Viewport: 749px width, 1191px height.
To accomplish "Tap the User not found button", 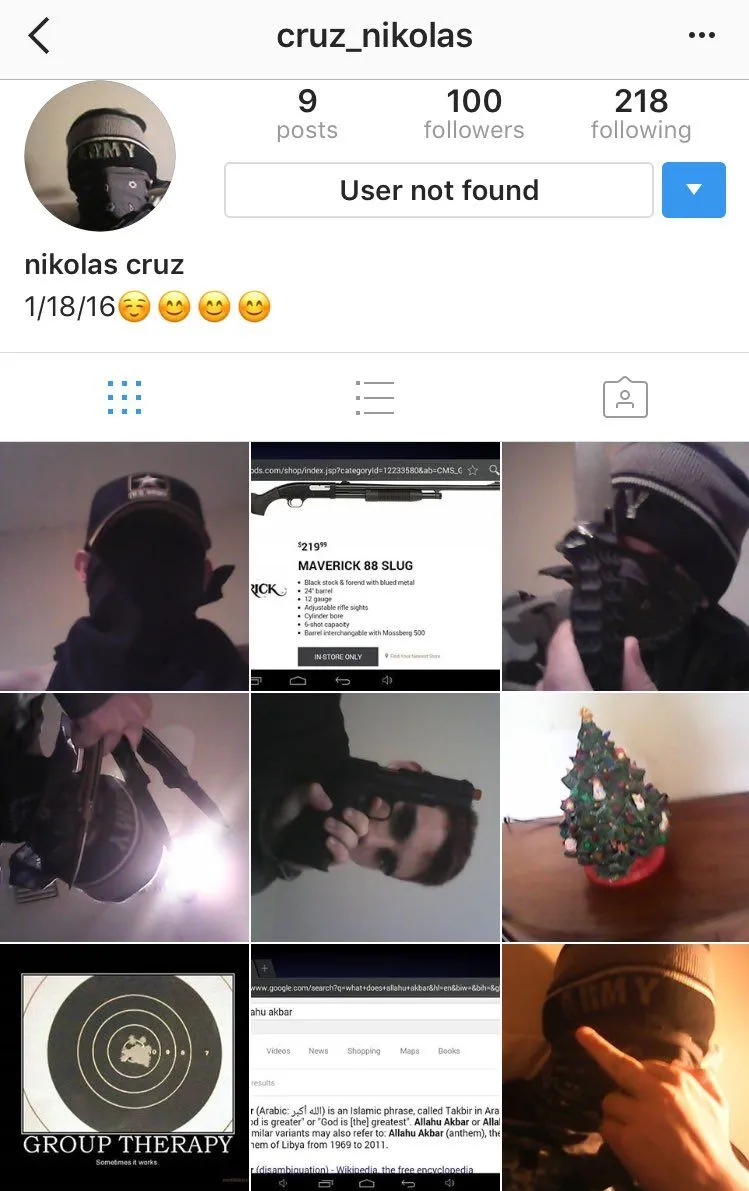I will pyautogui.click(x=439, y=190).
